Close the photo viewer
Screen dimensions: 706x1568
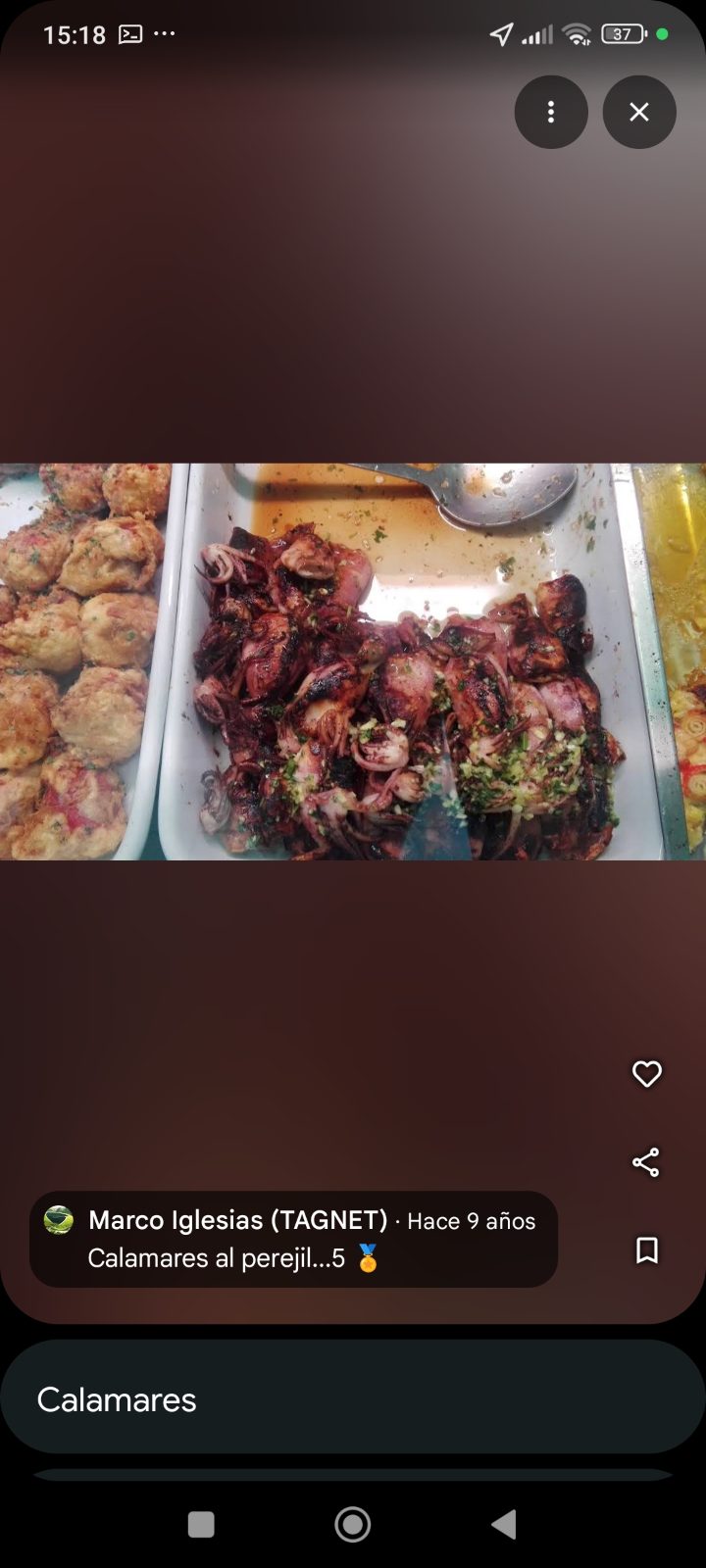point(639,112)
